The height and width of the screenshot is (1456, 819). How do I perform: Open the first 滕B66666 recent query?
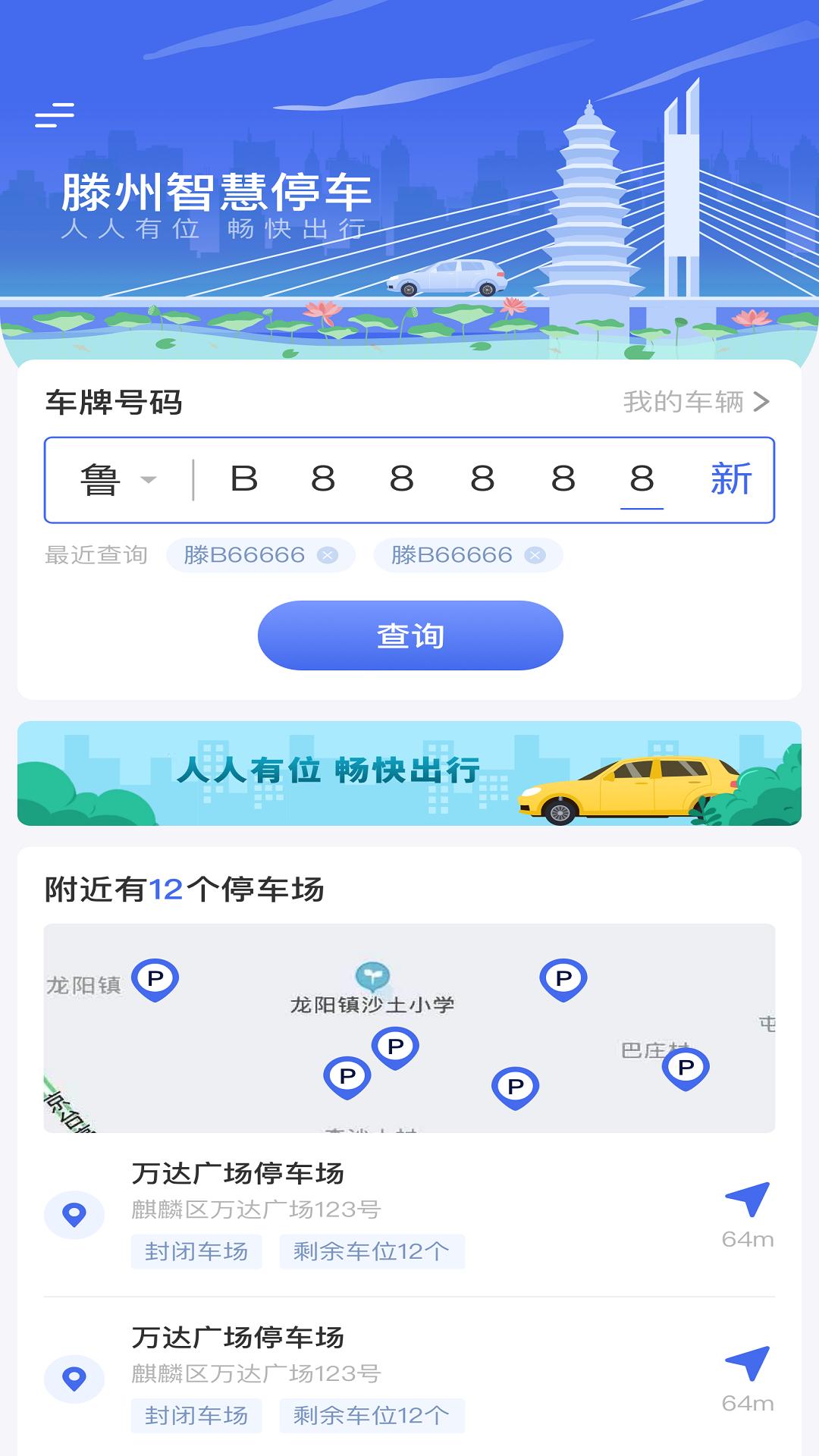point(235,554)
